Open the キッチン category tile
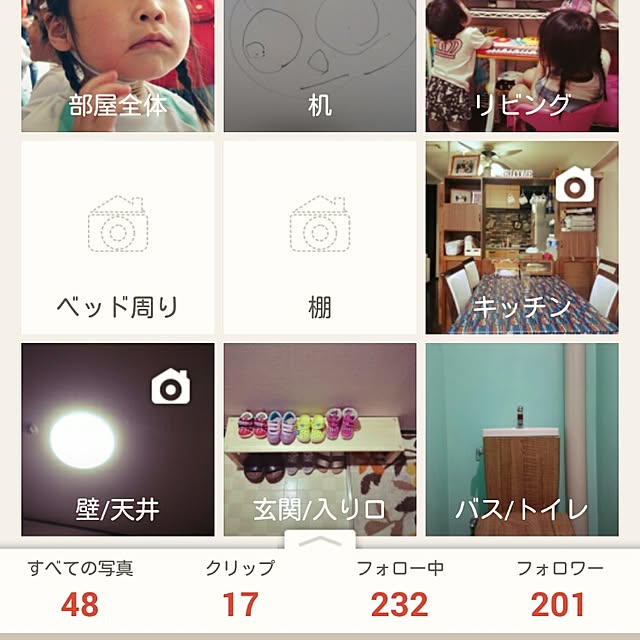This screenshot has height=640, width=640. coord(522,250)
